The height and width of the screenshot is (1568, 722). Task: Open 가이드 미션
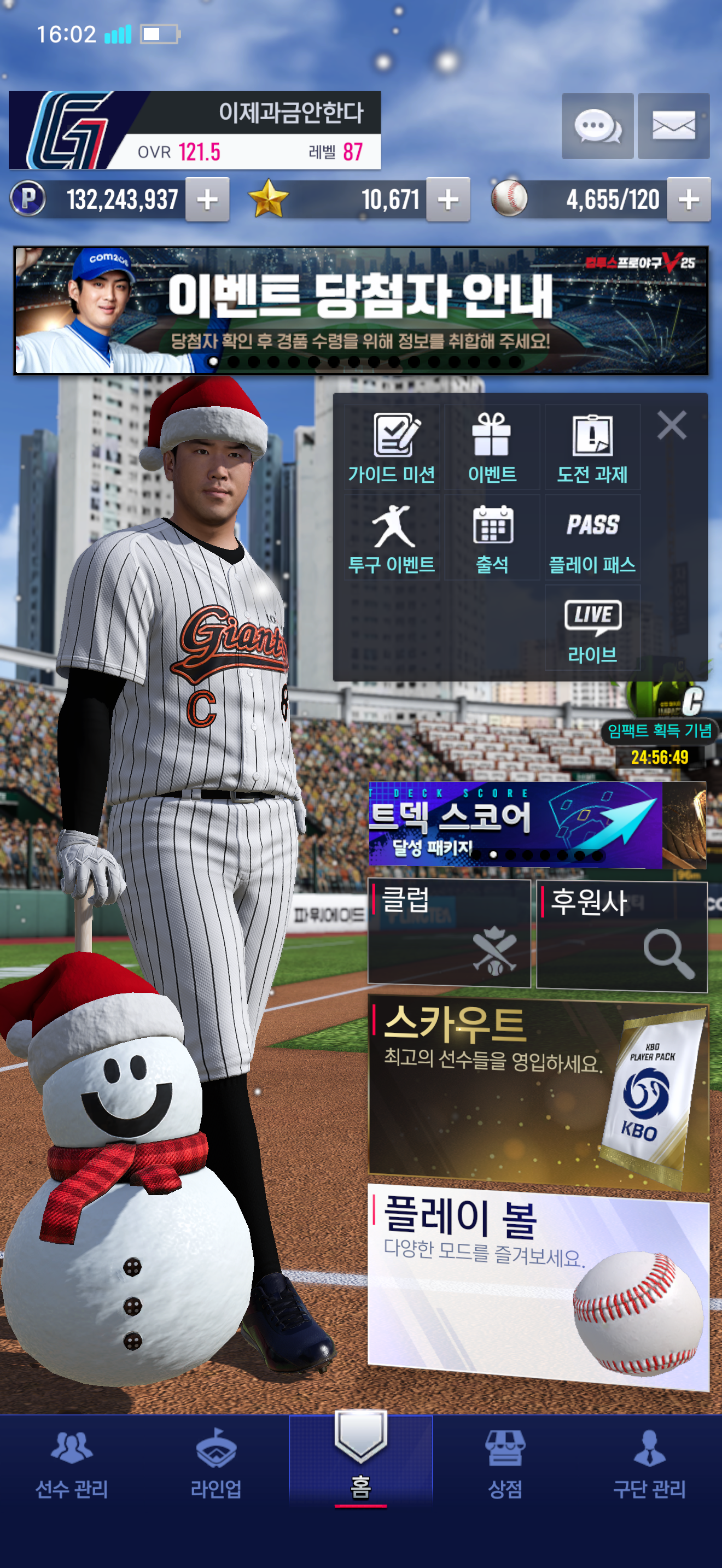pyautogui.click(x=392, y=448)
